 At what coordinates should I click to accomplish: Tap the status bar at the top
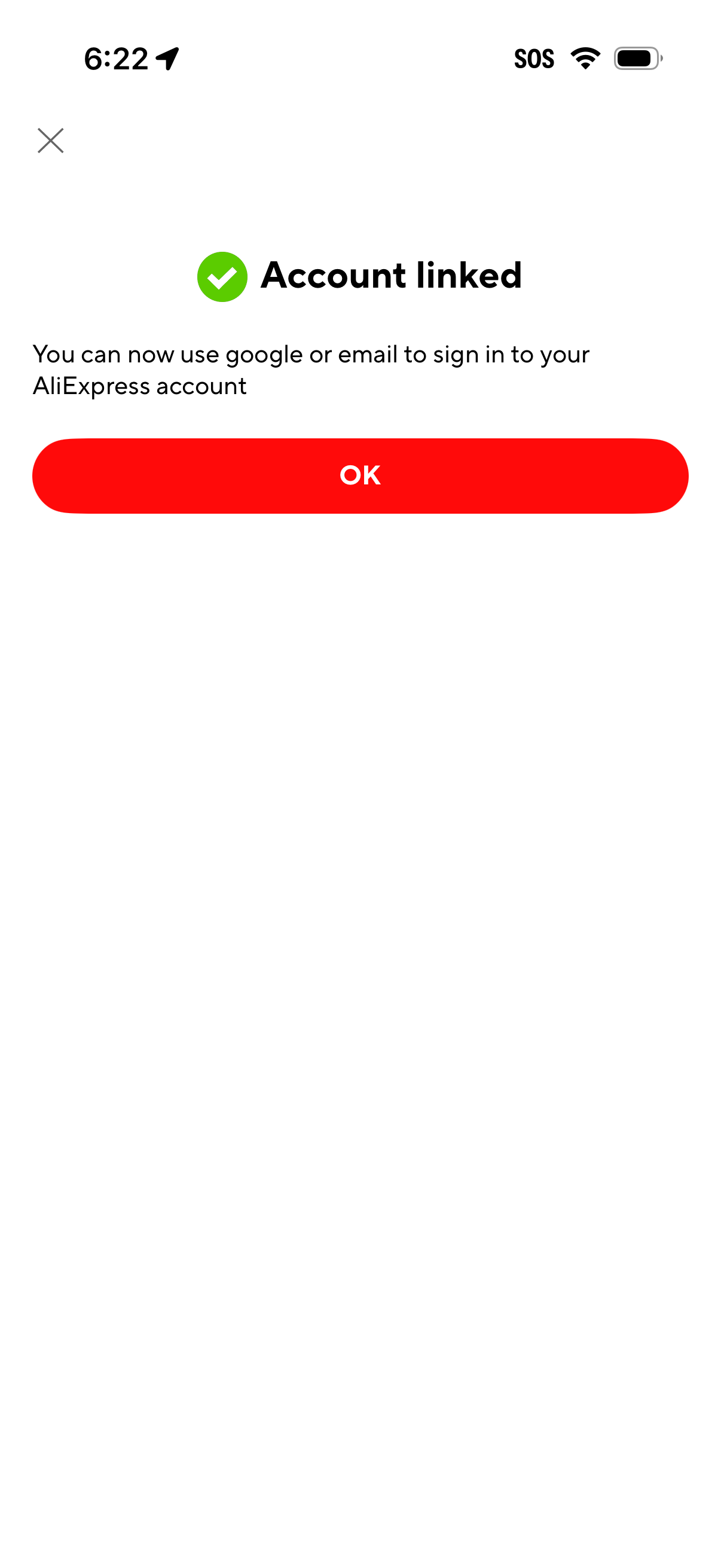360,58
